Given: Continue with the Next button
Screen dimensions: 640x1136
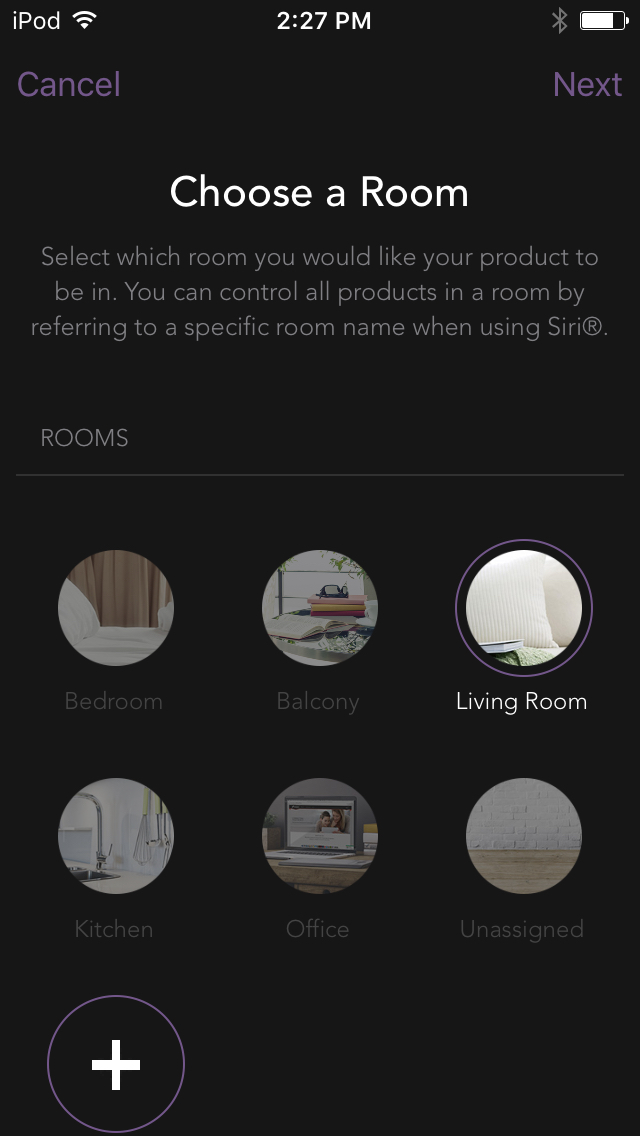Looking at the screenshot, I should (x=587, y=84).
